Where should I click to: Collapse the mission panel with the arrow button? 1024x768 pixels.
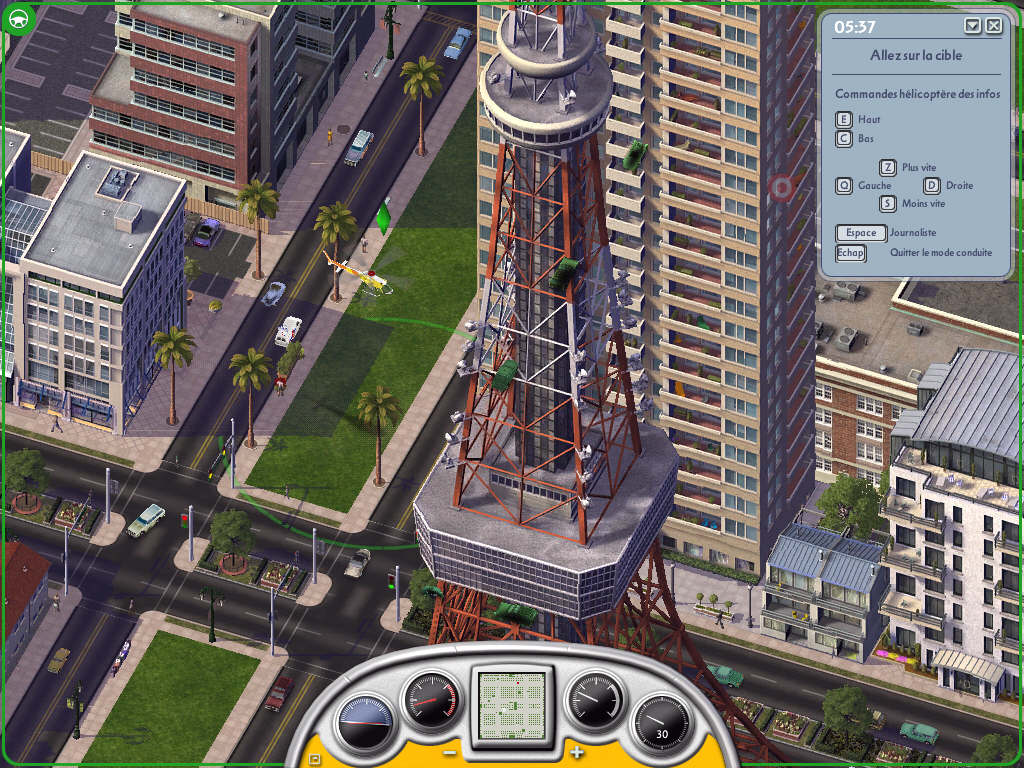[973, 26]
